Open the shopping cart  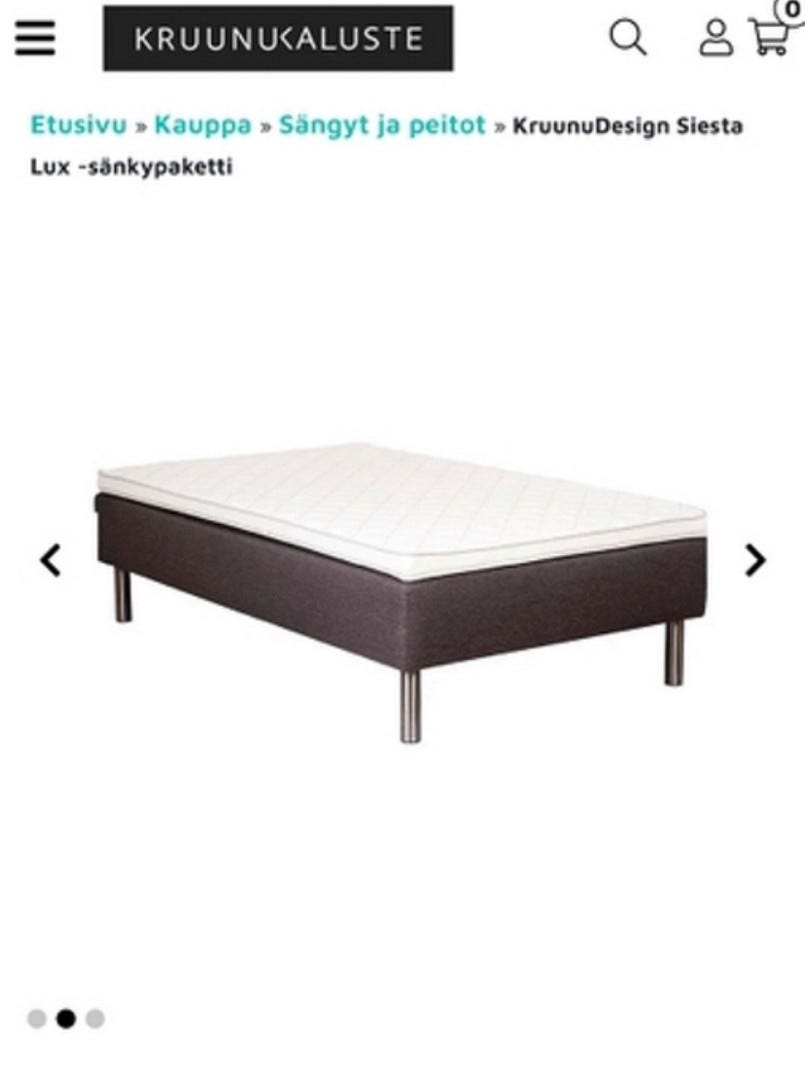pyautogui.click(x=774, y=33)
